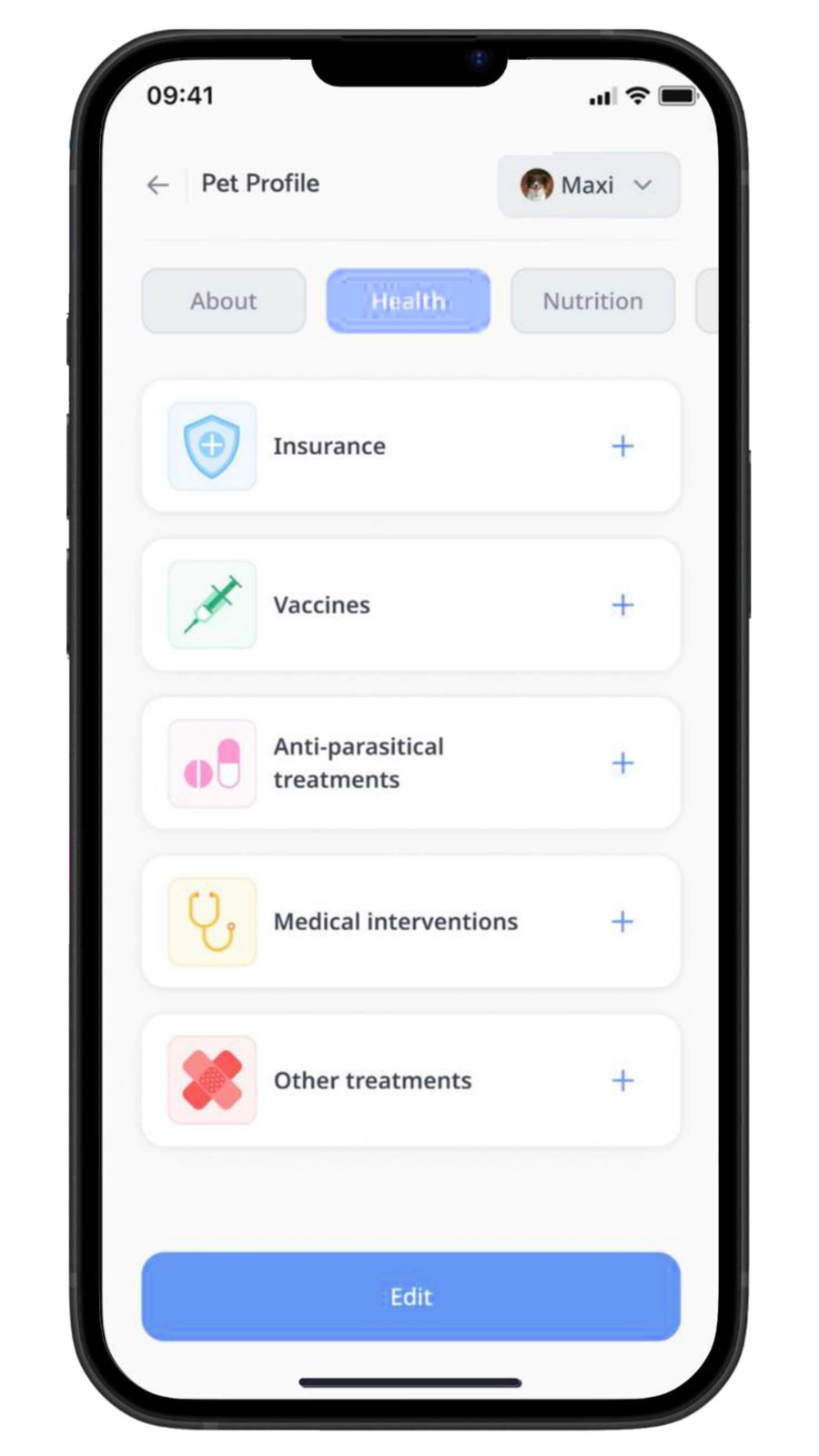Open the Medical interventions card

pos(396,922)
